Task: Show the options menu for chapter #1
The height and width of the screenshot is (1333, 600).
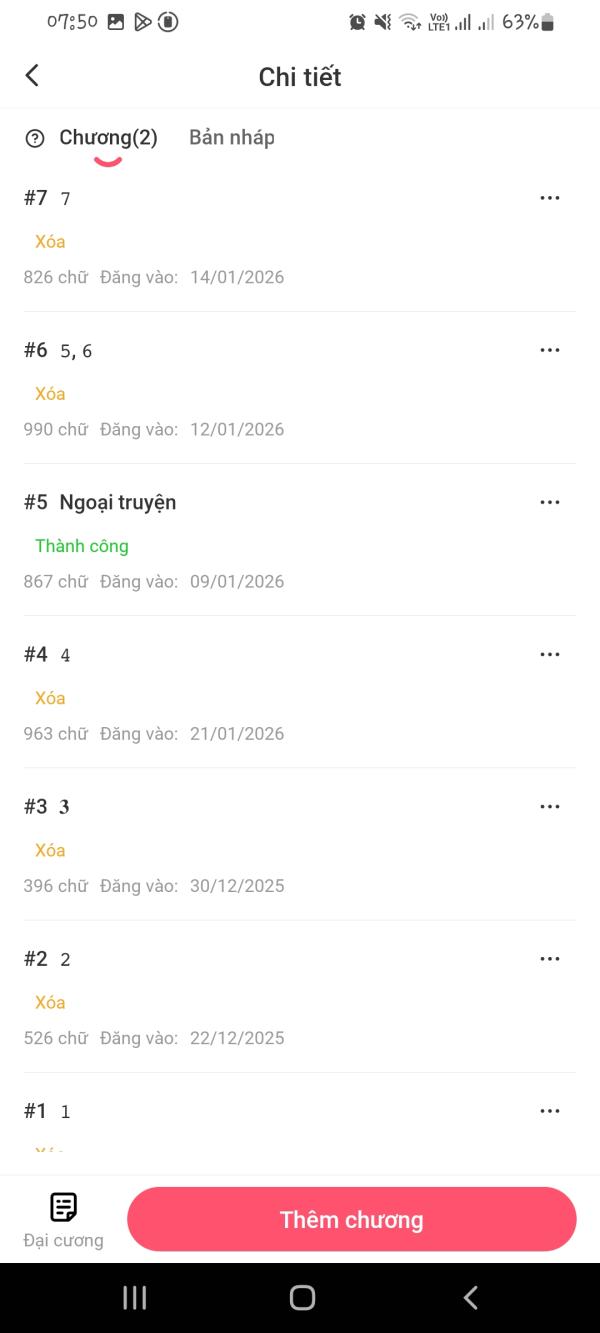Action: coord(549,1110)
